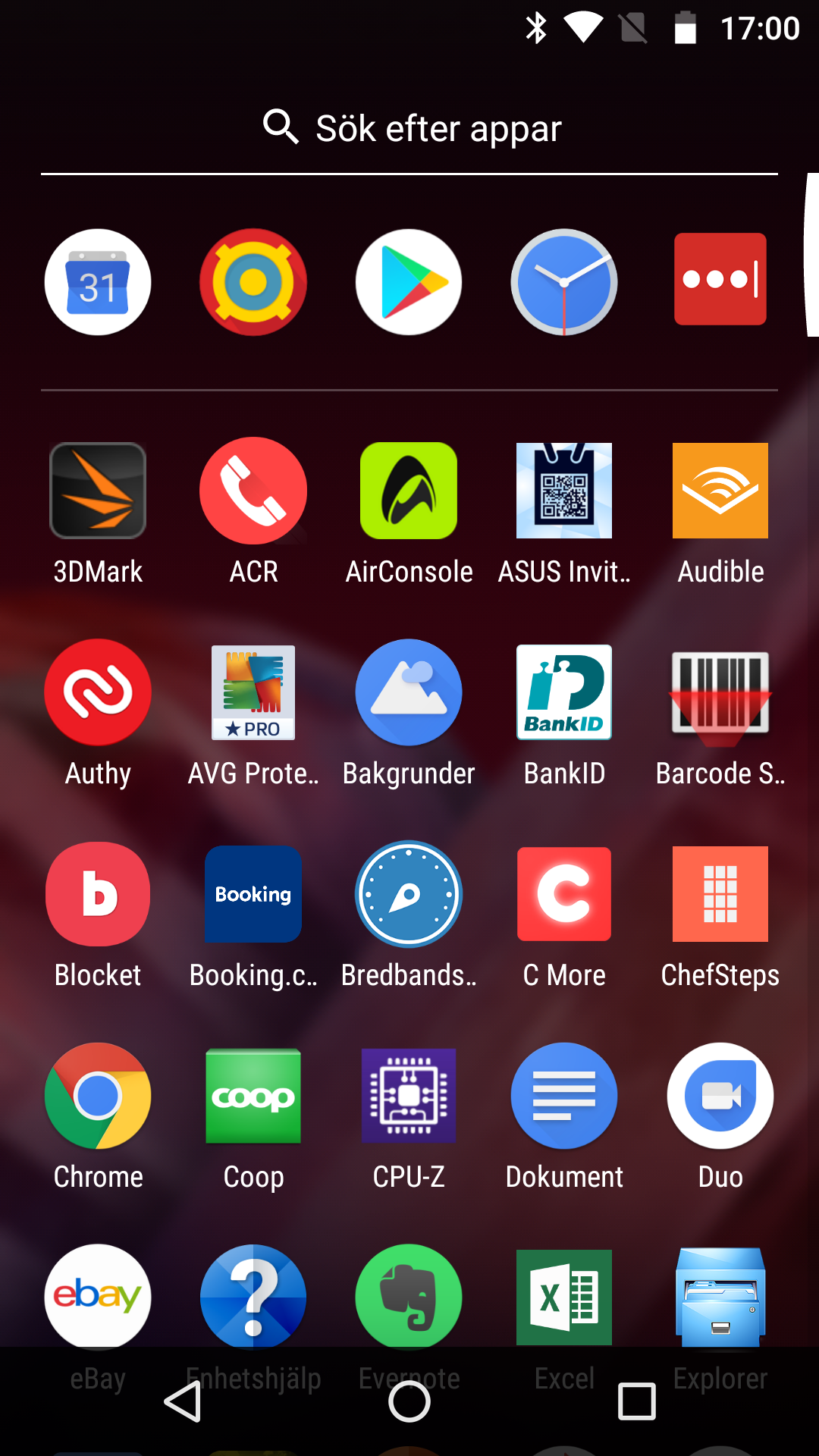Viewport: 819px width, 1456px height.
Task: Open Authy authenticator
Action: click(x=98, y=692)
